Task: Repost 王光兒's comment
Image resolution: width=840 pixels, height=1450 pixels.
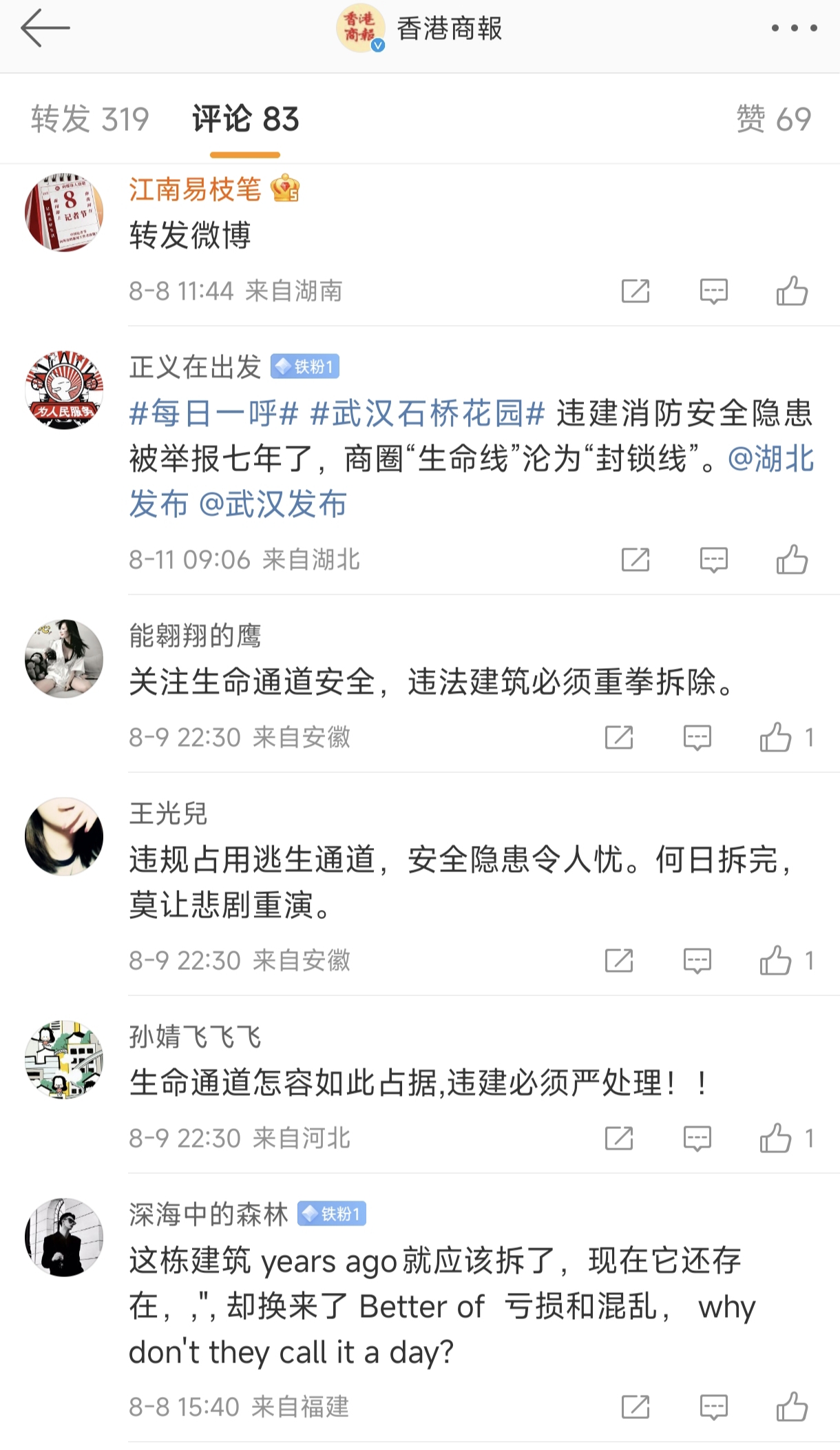Action: point(618,960)
